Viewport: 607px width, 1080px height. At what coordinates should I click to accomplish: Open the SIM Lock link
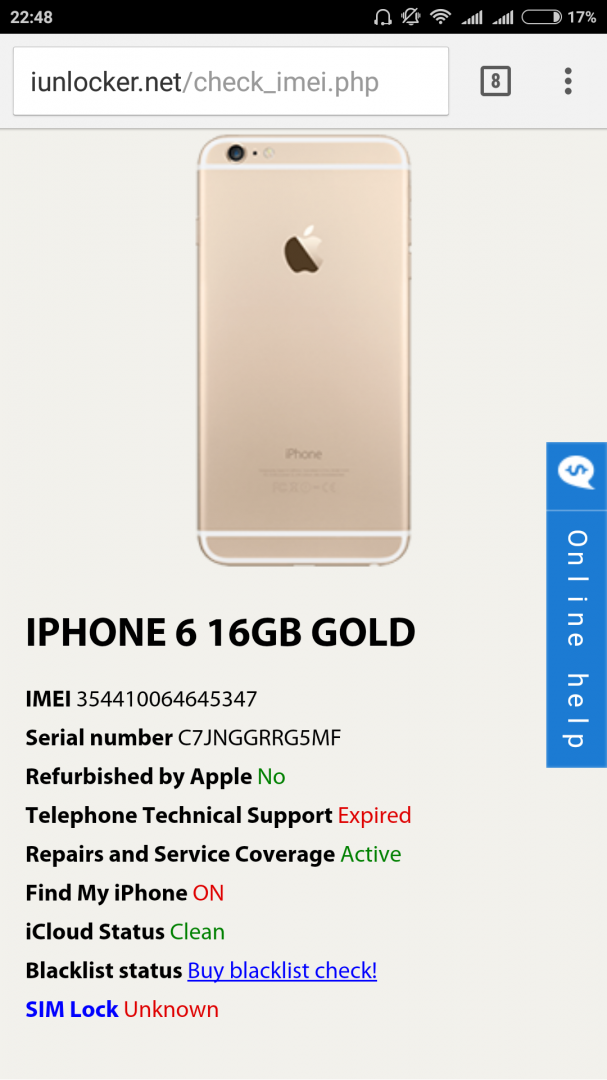(72, 1009)
